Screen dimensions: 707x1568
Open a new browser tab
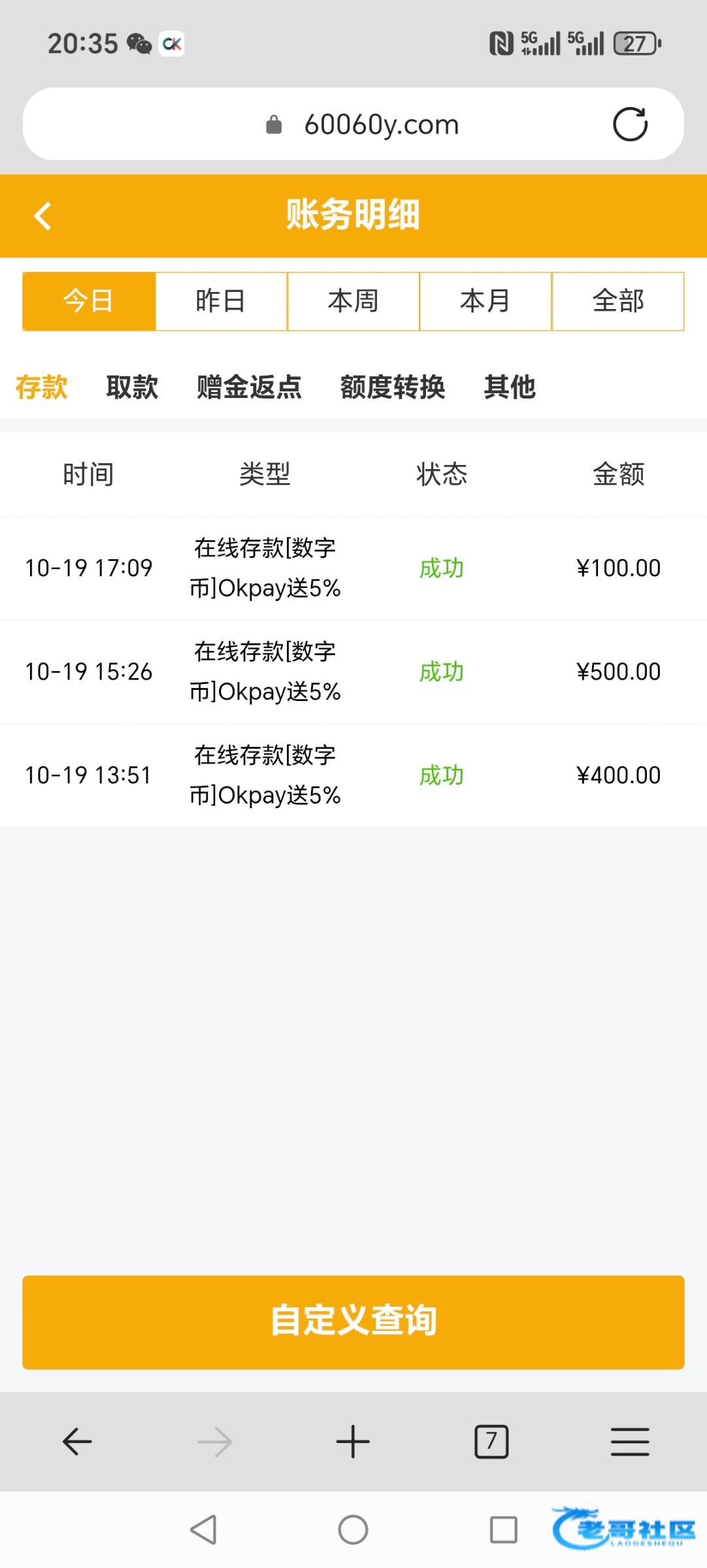click(353, 1442)
